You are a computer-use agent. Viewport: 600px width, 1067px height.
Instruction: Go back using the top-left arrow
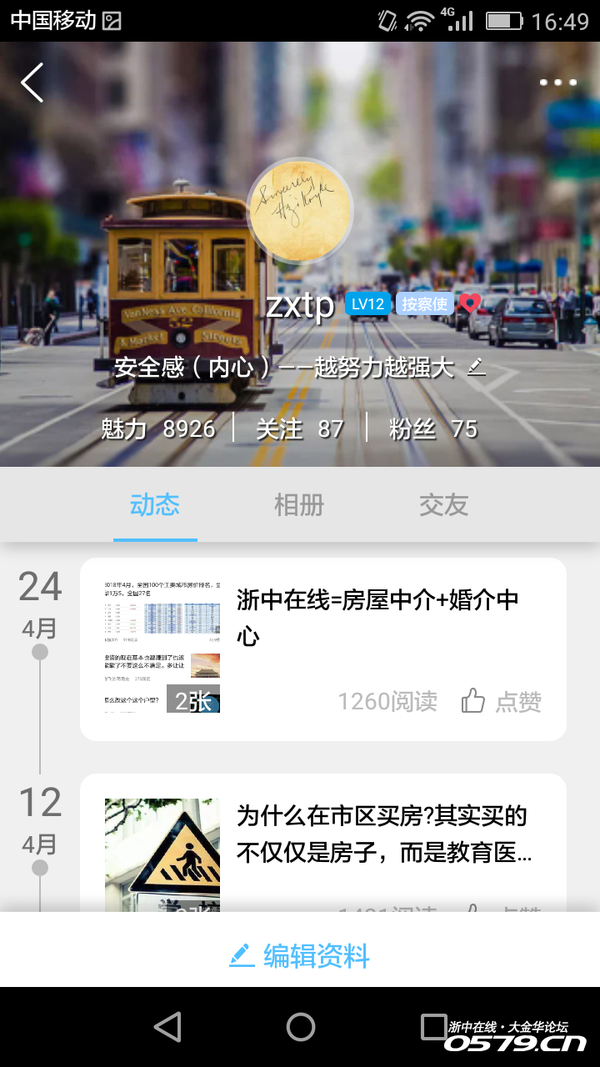33,83
